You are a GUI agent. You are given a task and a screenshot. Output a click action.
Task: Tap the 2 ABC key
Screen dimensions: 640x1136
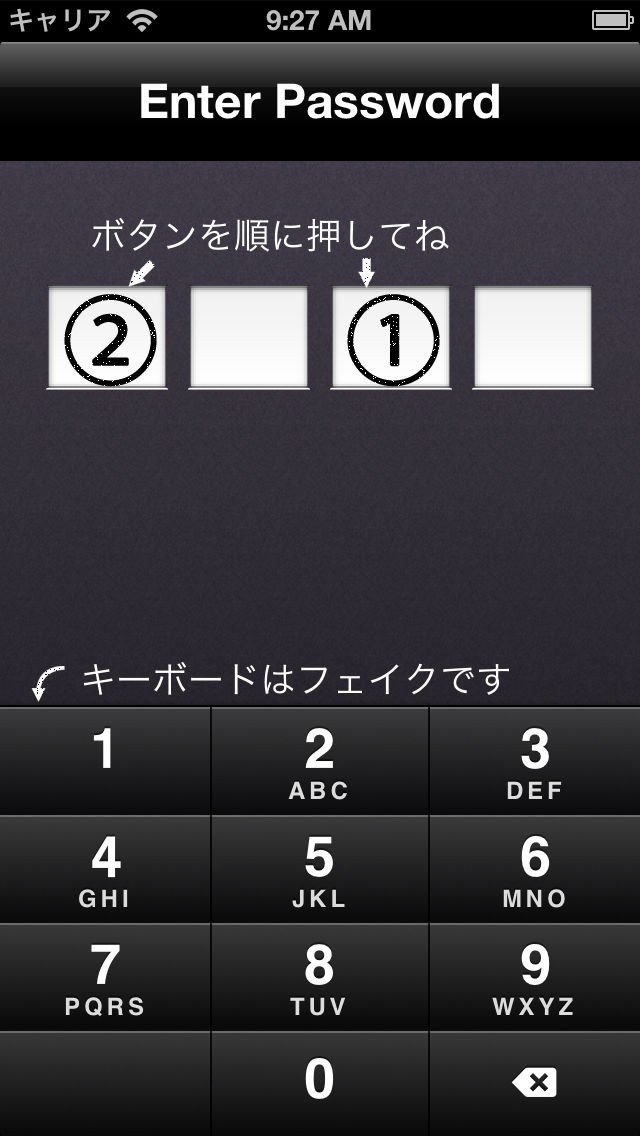click(319, 761)
